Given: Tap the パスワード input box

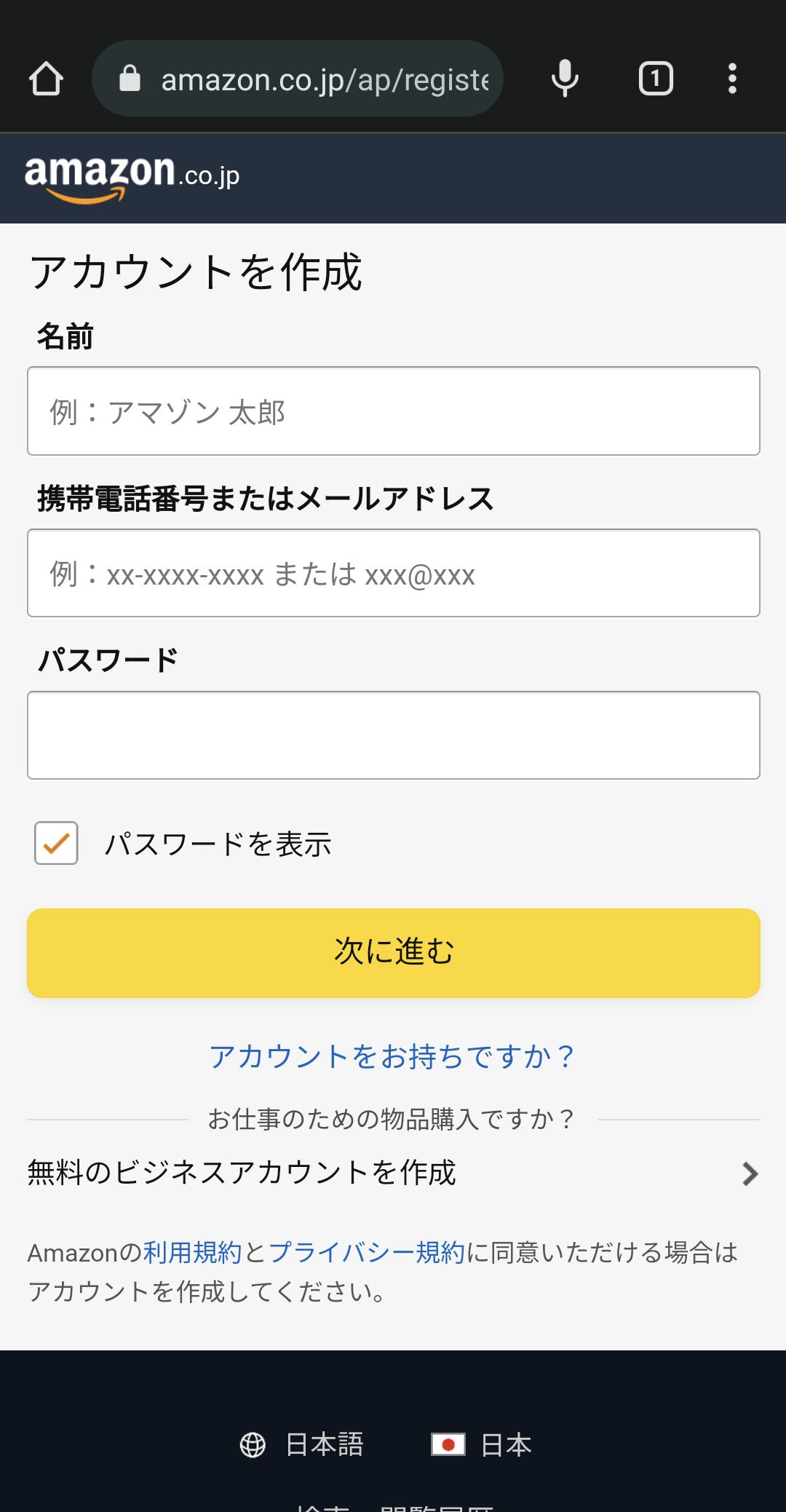Looking at the screenshot, I should click(394, 735).
